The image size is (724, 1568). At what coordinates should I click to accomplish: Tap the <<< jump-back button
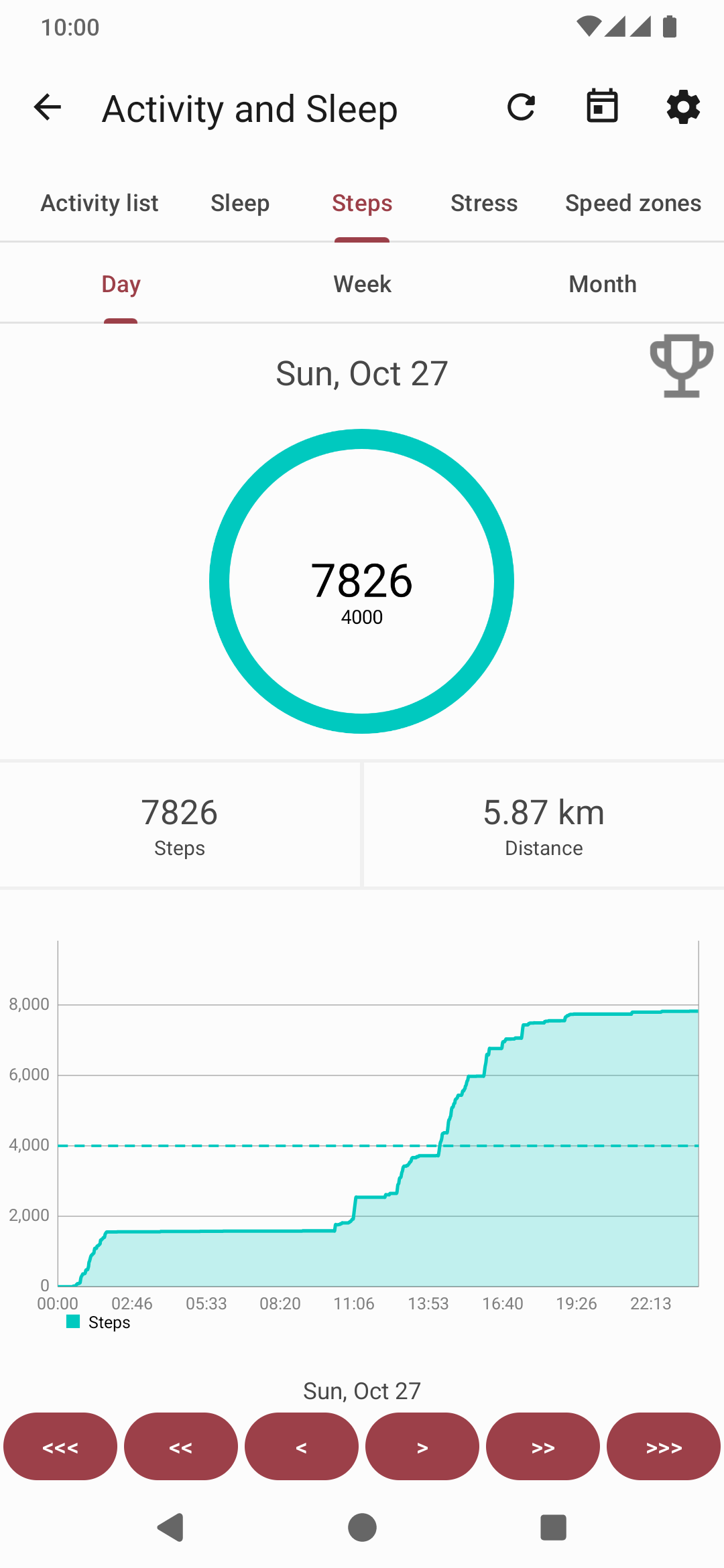coord(60,1447)
